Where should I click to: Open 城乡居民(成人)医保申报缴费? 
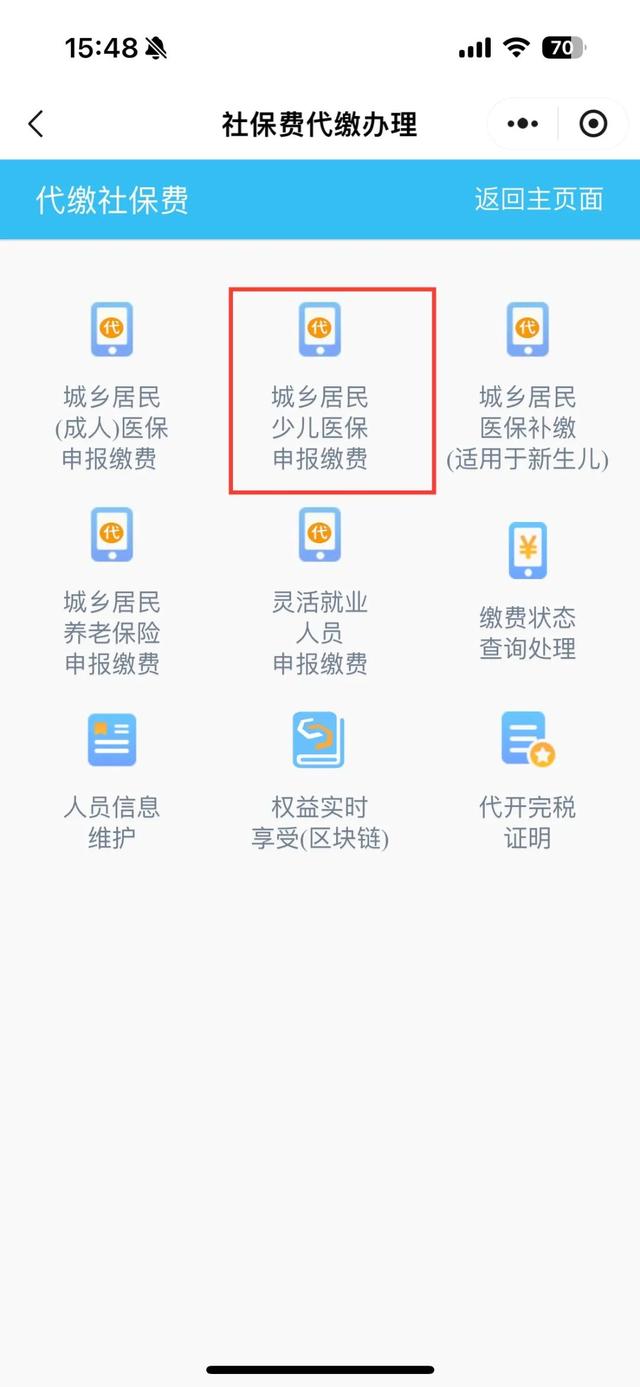click(x=112, y=387)
